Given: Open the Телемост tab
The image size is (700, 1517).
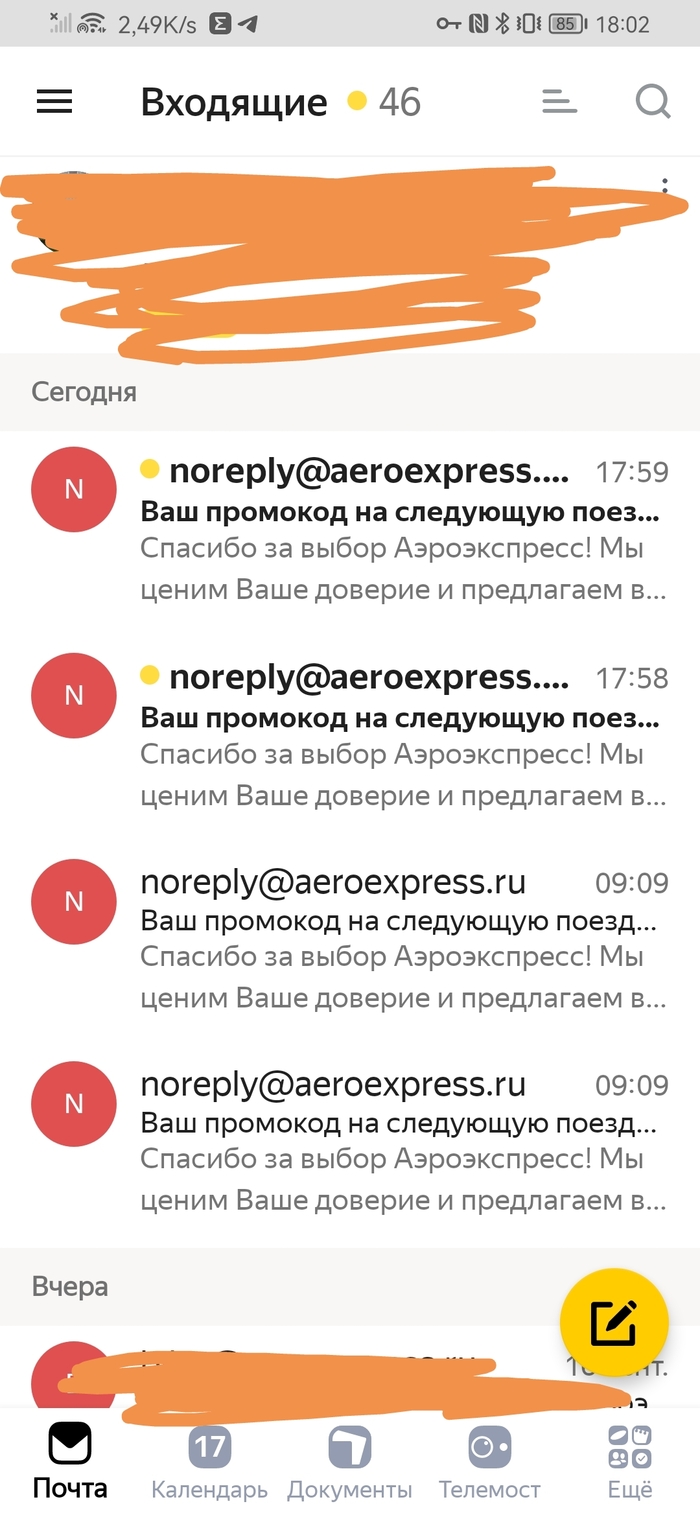Looking at the screenshot, I should 489,1460.
